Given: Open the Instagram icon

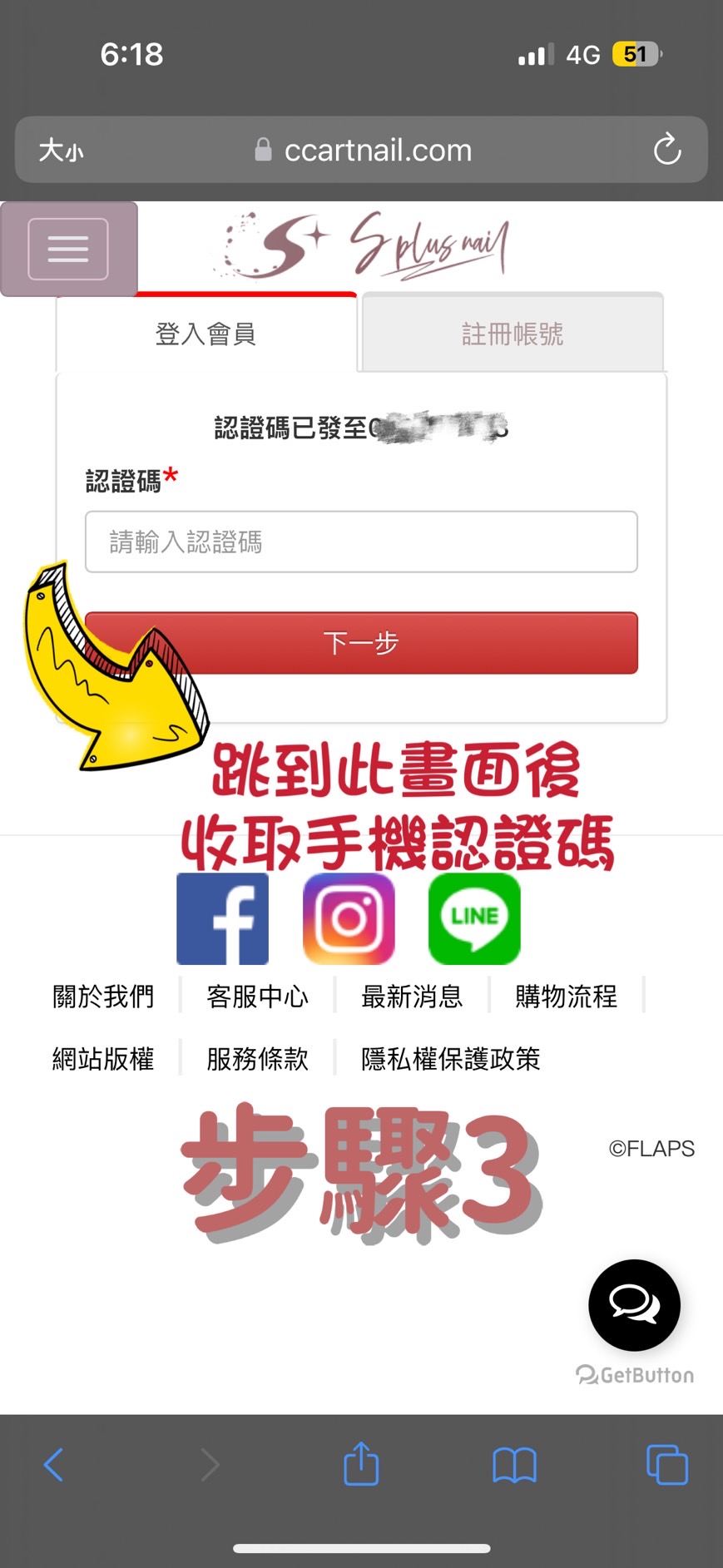Looking at the screenshot, I should [349, 918].
